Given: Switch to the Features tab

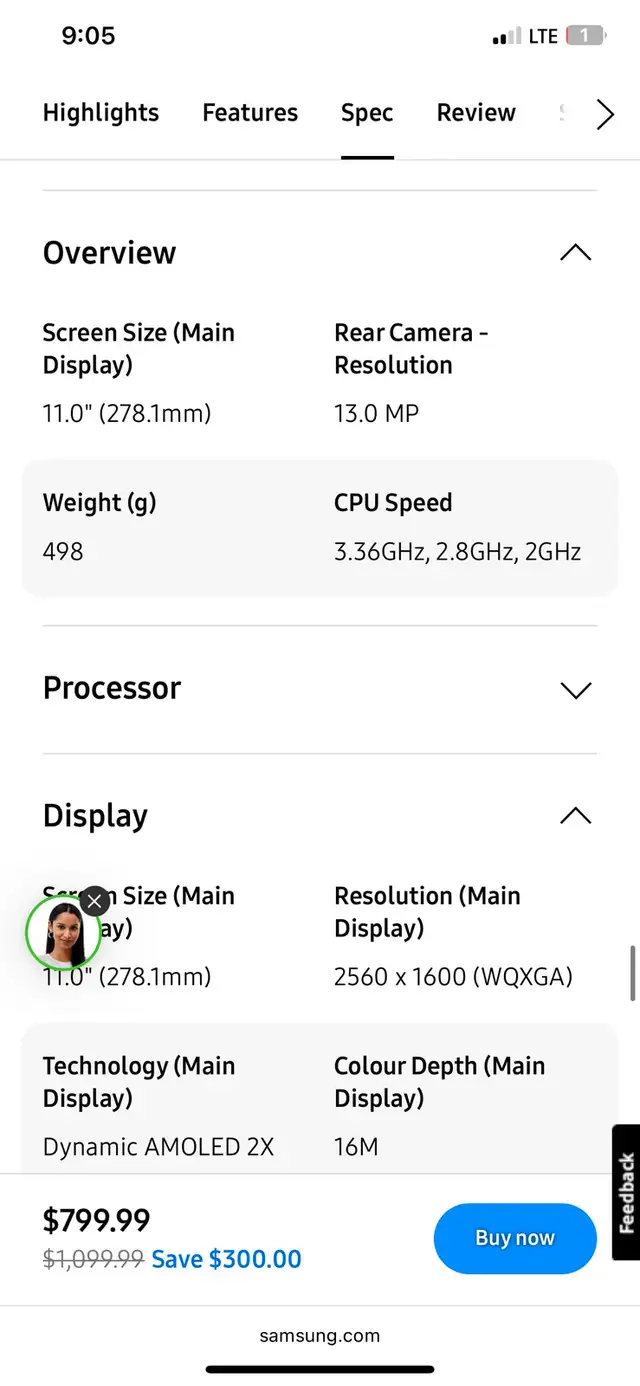Looking at the screenshot, I should tap(250, 113).
